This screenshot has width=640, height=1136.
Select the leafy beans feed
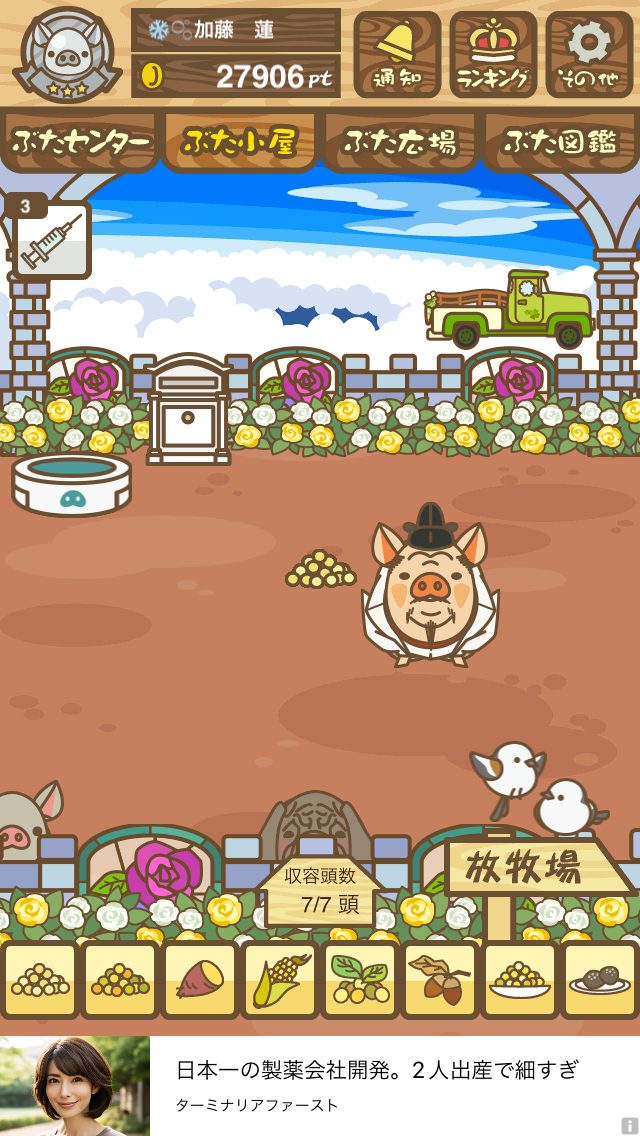pyautogui.click(x=360, y=980)
